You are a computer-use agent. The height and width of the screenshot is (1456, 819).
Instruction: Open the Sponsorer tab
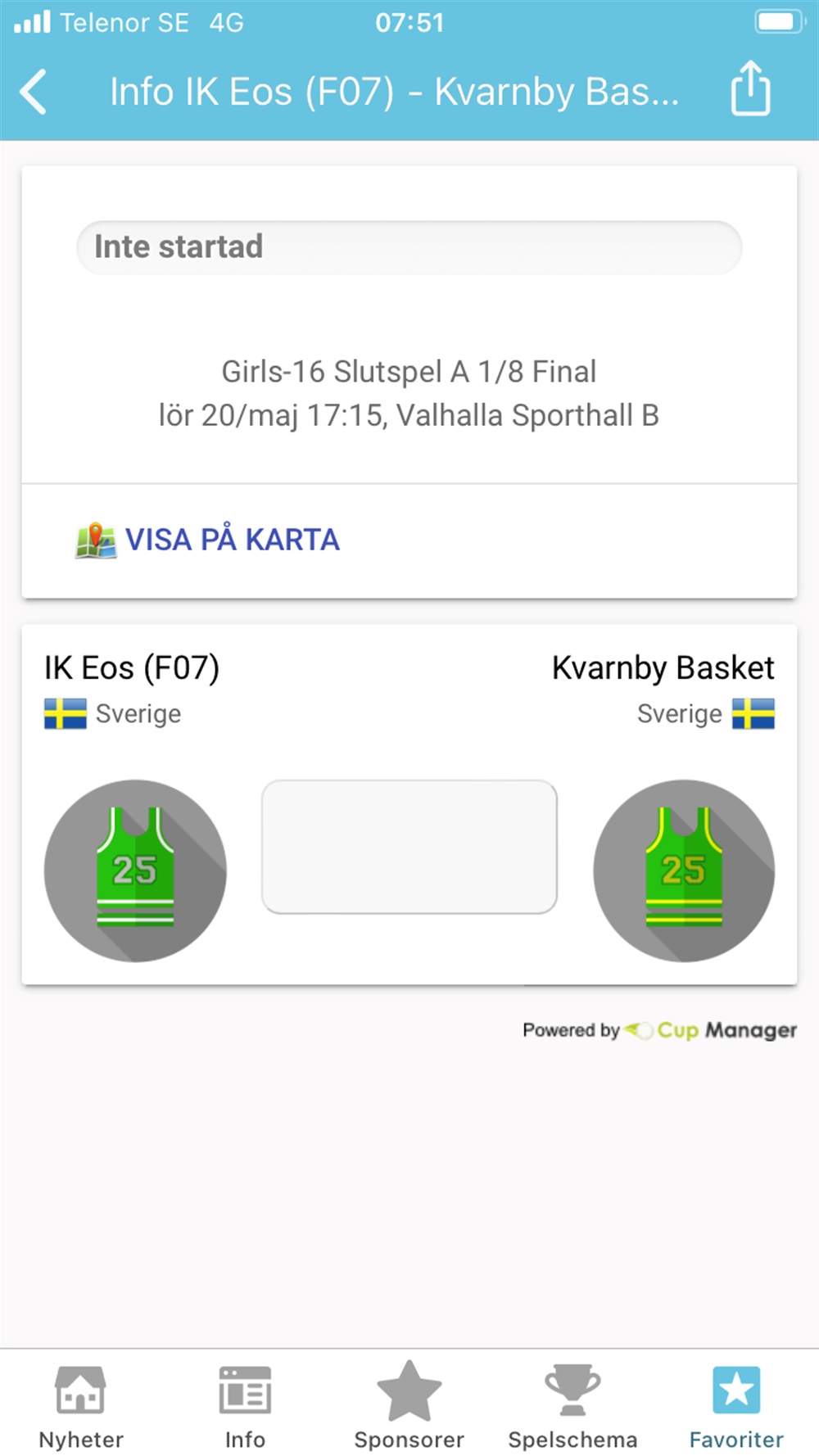[x=409, y=1404]
